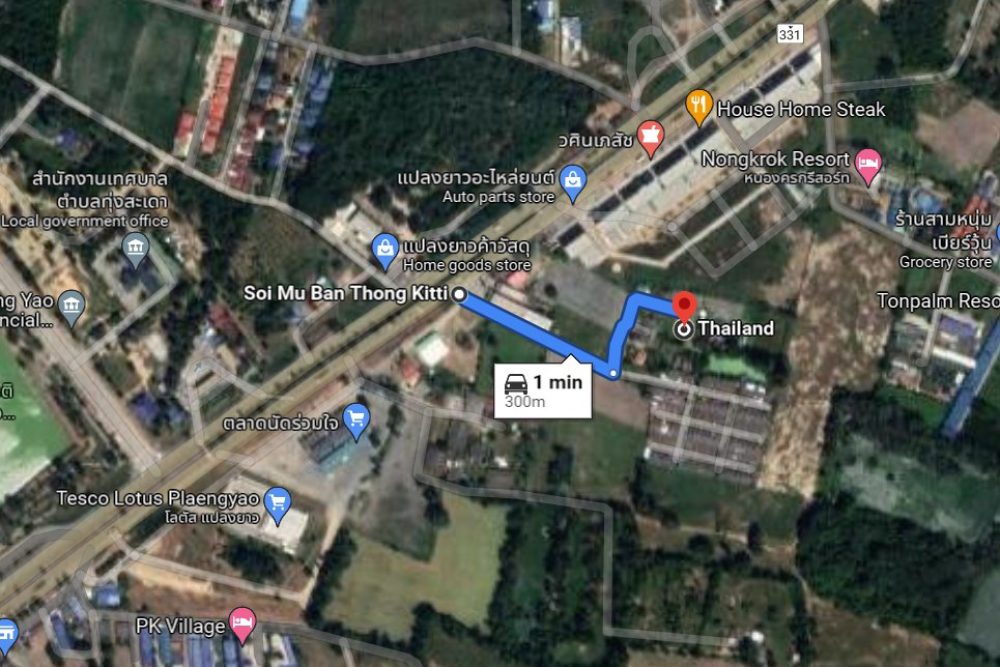Select the Grocery store marker
The height and width of the screenshot is (667, 1000).
pyautogui.click(x=996, y=236)
